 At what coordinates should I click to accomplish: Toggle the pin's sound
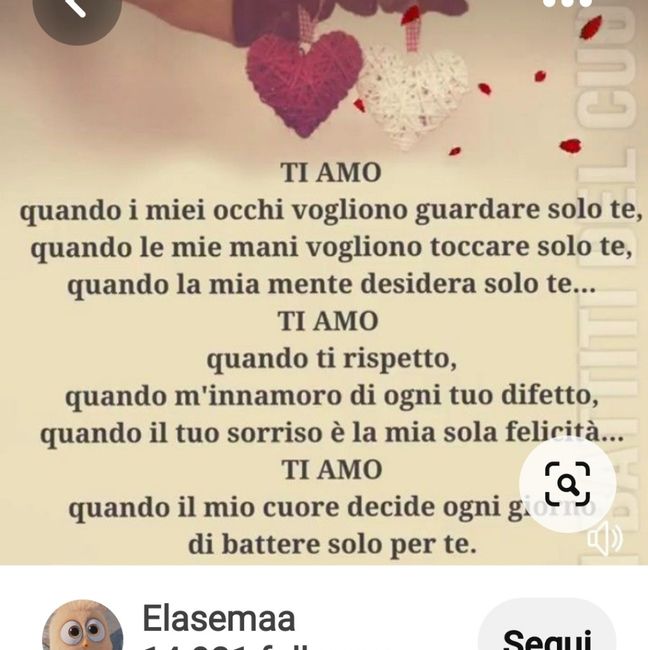point(604,540)
